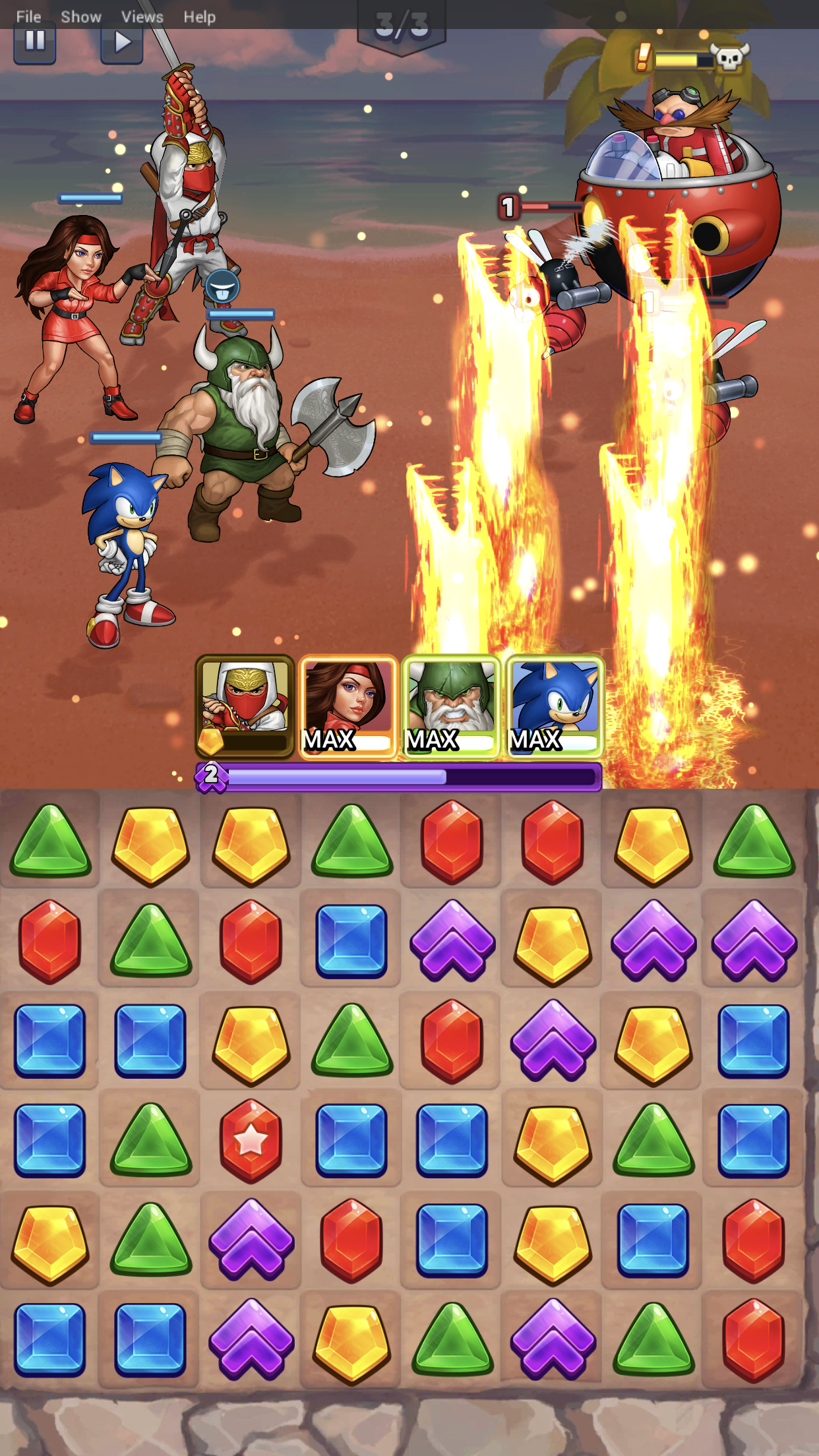Tap the red star gem
819x1456 pixels.
pos(251,1140)
